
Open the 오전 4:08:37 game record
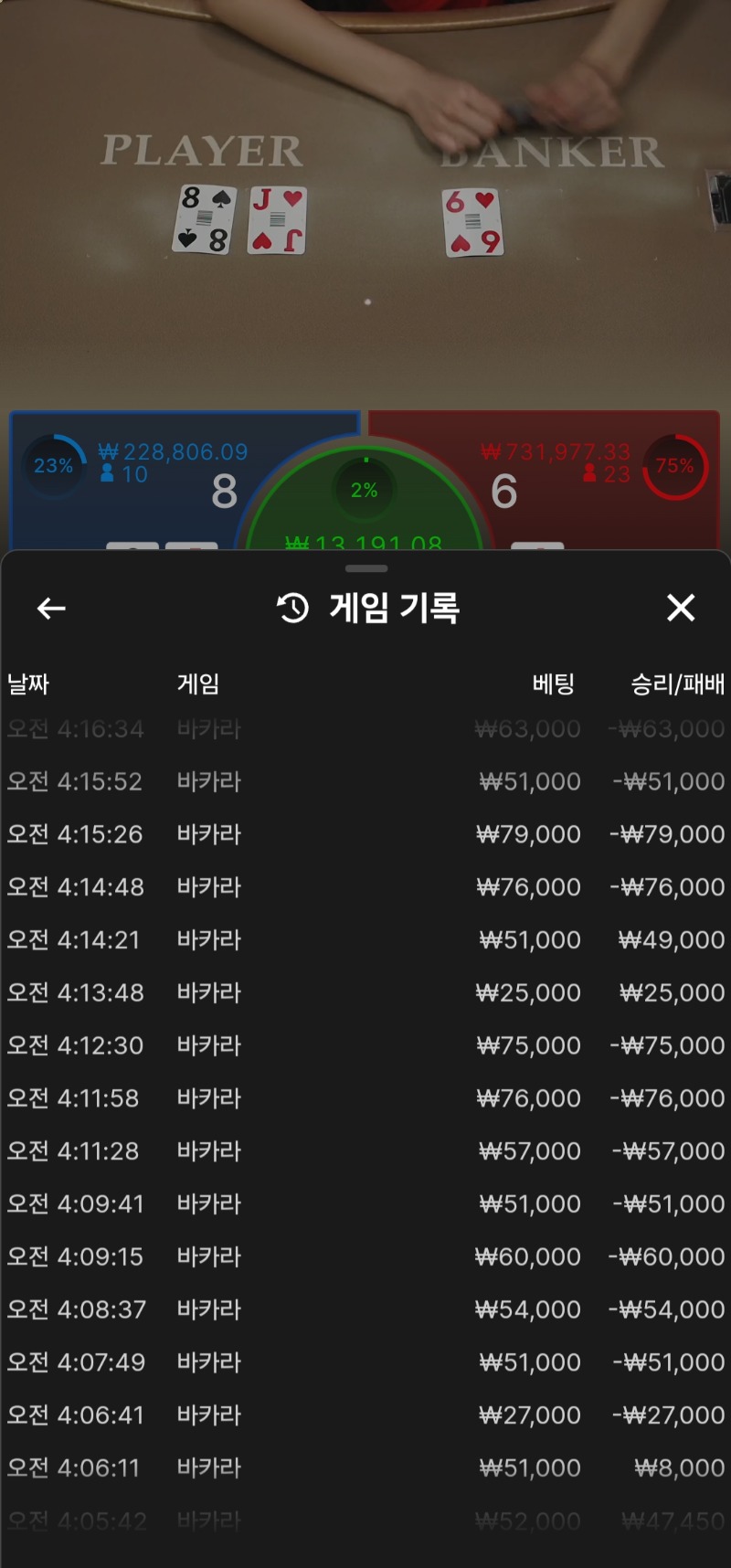(365, 1309)
